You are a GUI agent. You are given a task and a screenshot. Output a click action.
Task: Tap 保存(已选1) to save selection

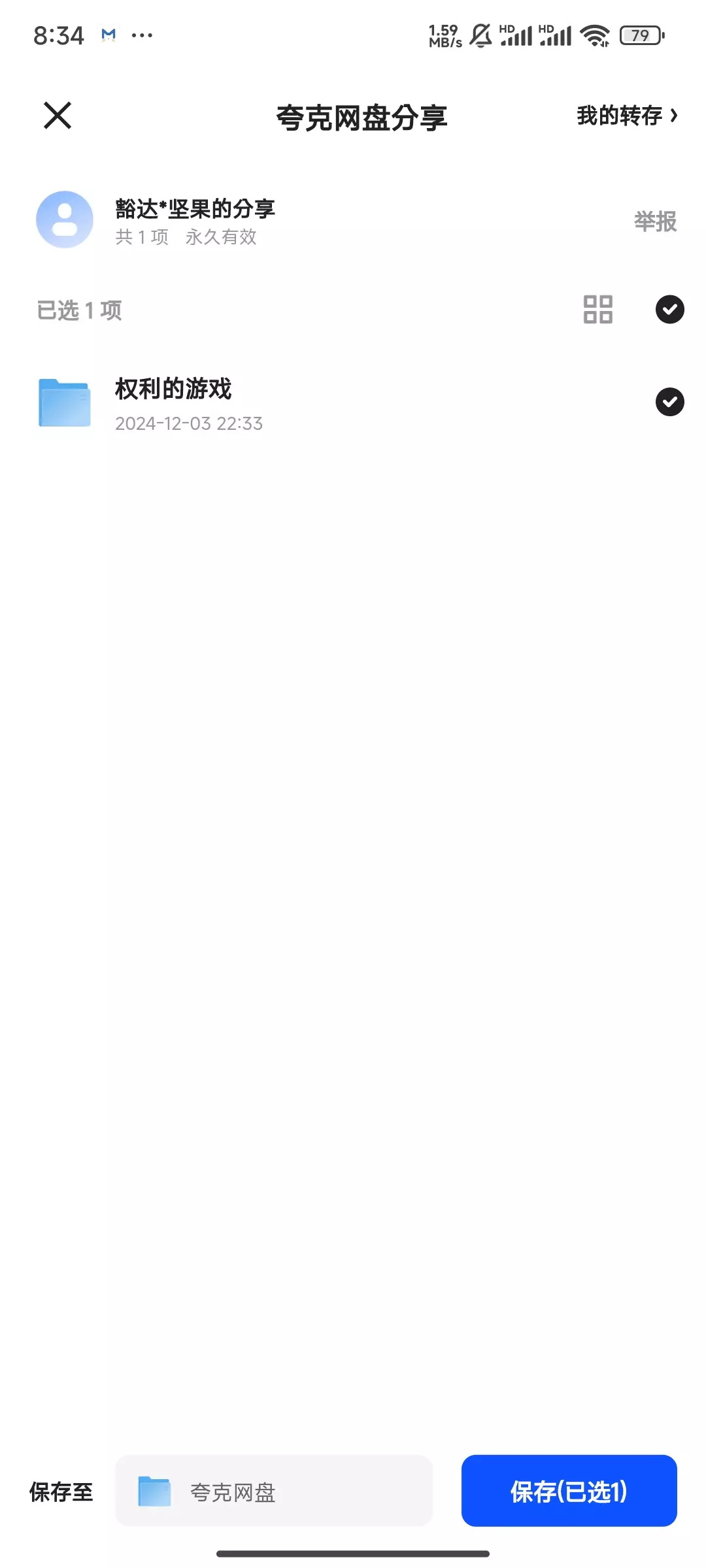point(569,1491)
